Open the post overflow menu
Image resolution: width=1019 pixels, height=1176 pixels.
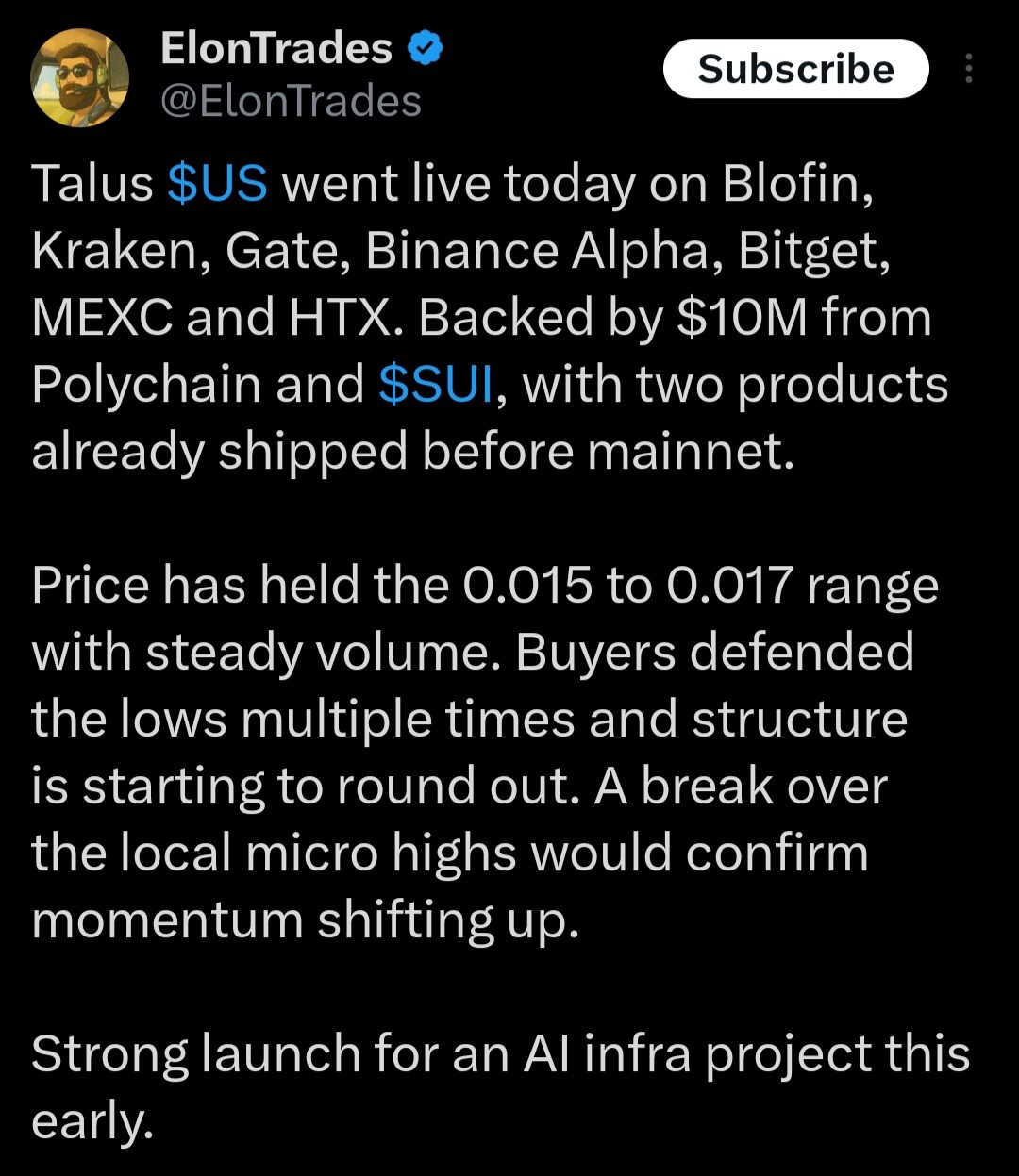click(968, 69)
